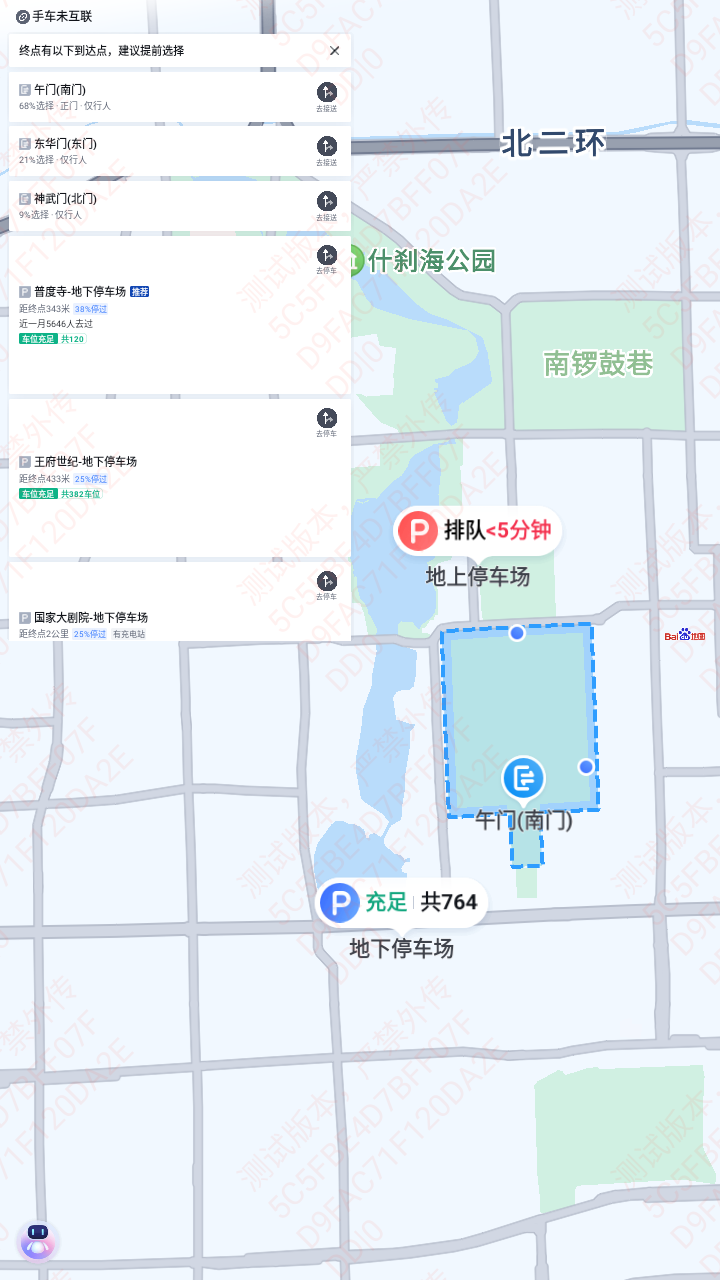Go park at 普度寺-地下停车场

point(327,259)
